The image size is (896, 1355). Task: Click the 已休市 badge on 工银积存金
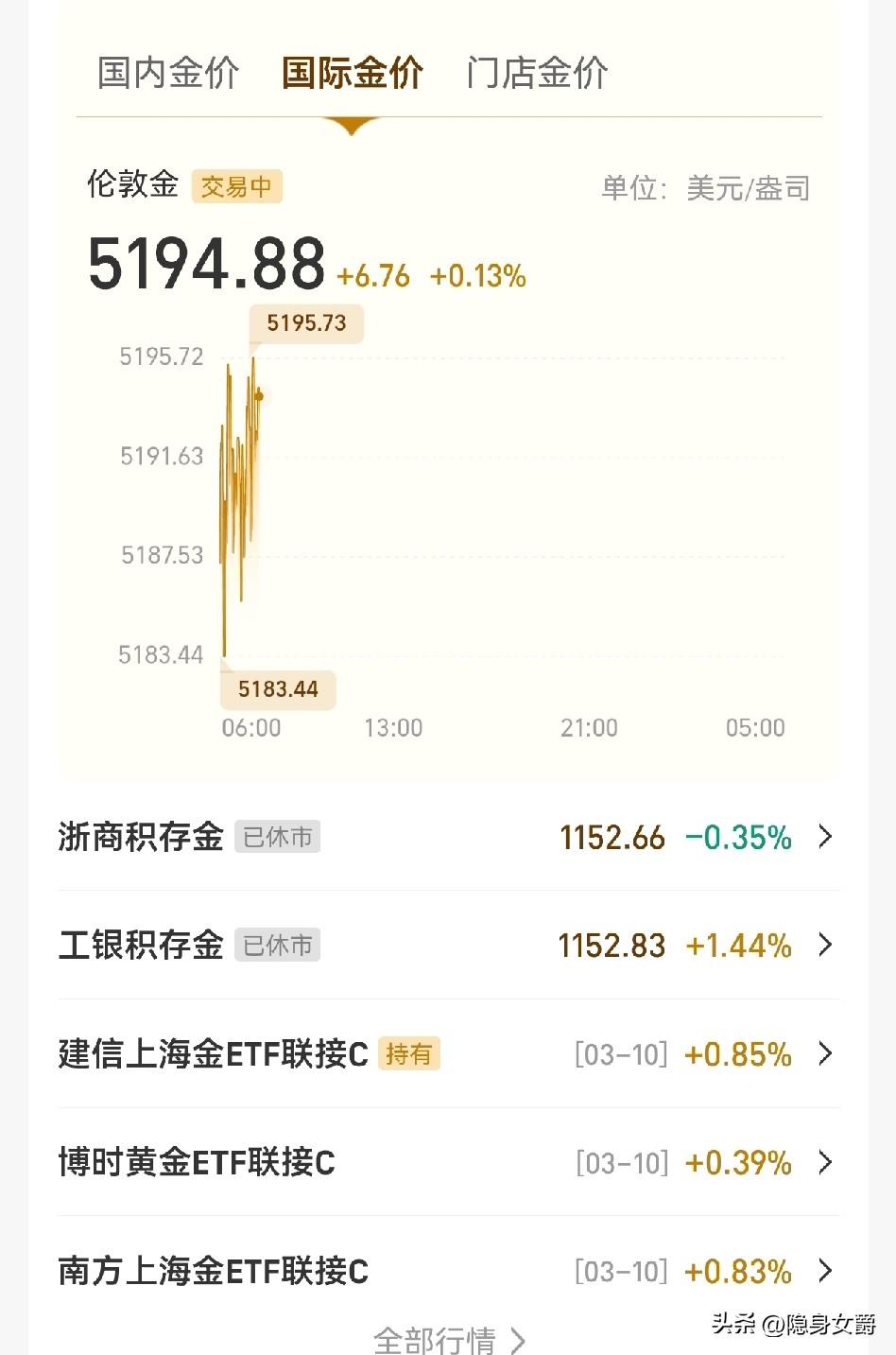[x=277, y=945]
